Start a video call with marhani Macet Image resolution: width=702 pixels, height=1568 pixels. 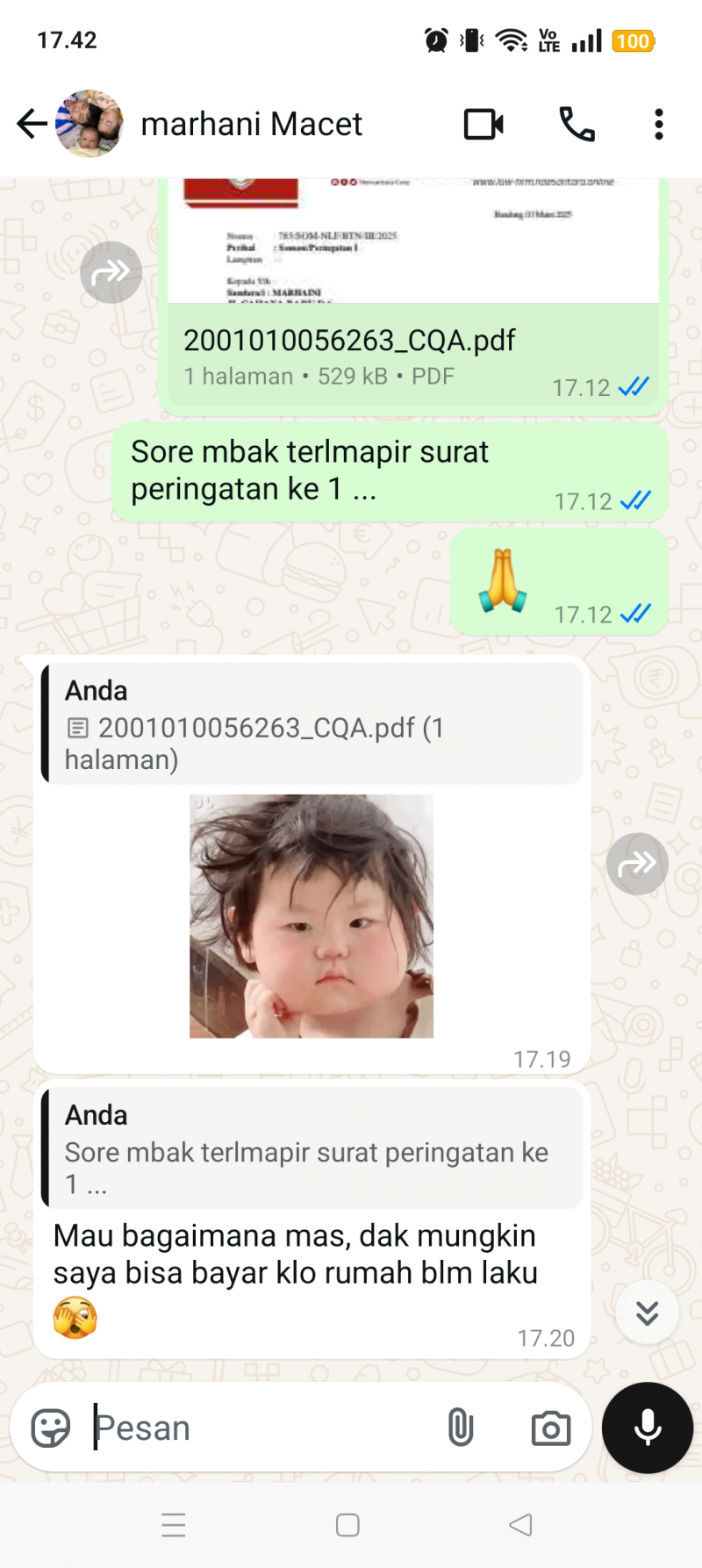tap(484, 124)
